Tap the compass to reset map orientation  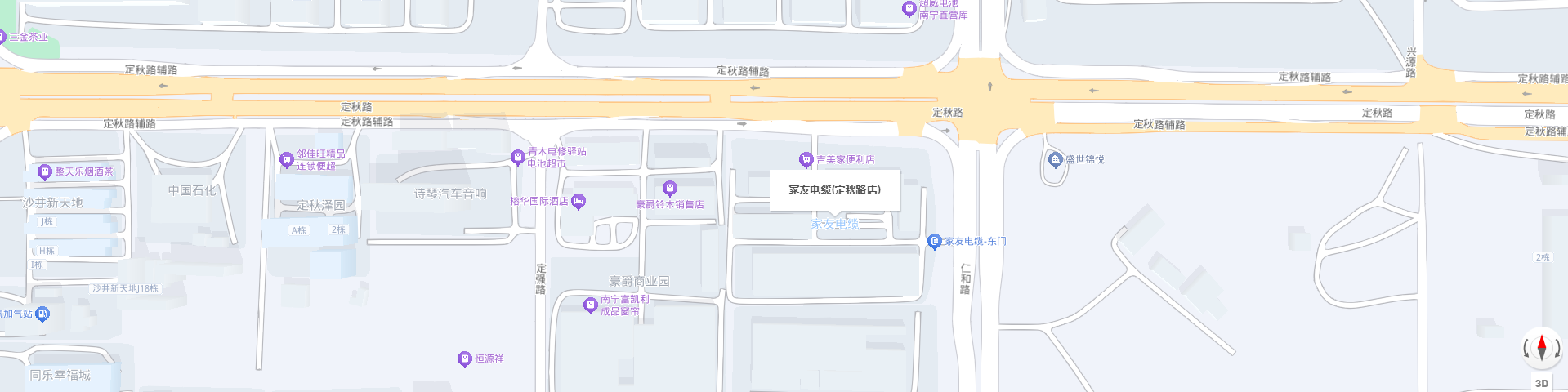[1541, 348]
